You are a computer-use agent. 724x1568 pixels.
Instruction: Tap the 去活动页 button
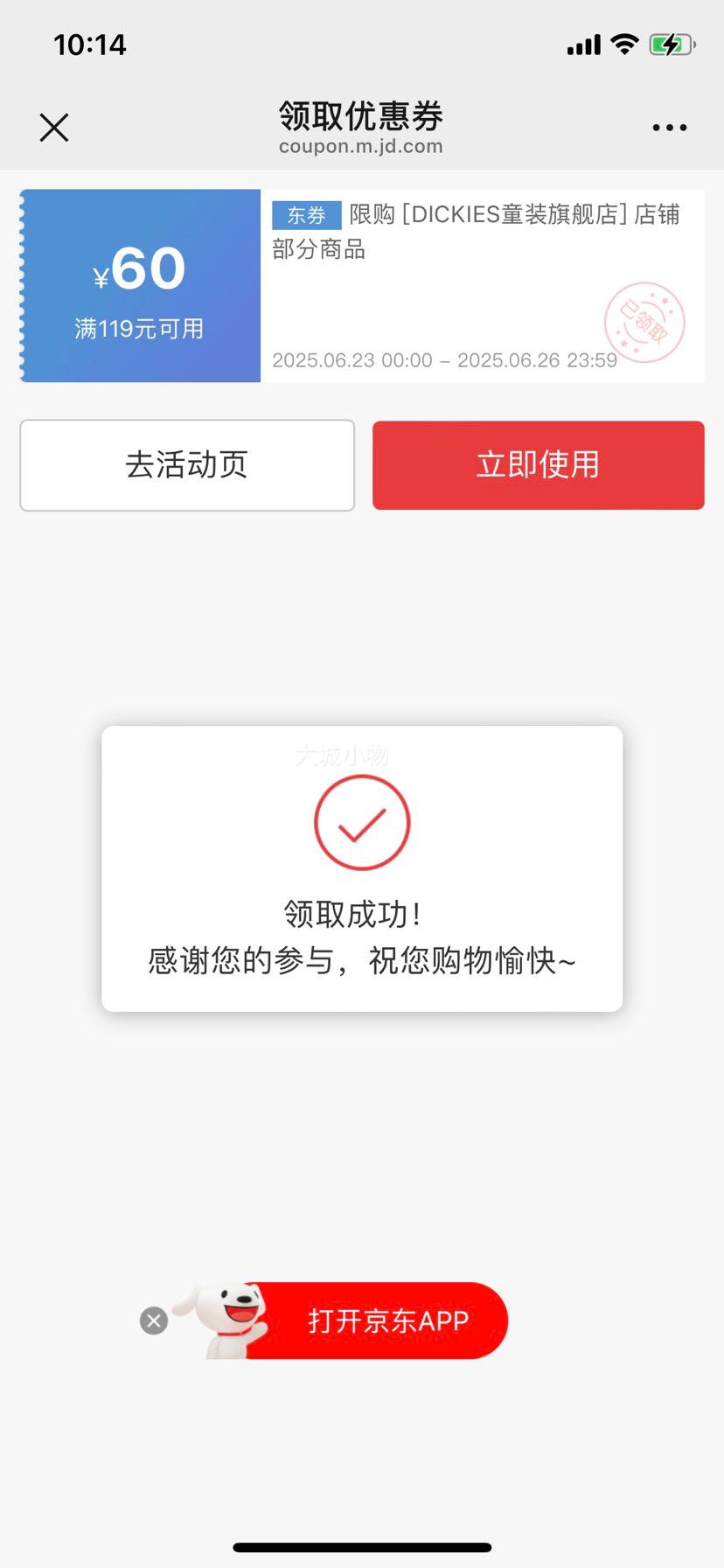pyautogui.click(x=187, y=465)
